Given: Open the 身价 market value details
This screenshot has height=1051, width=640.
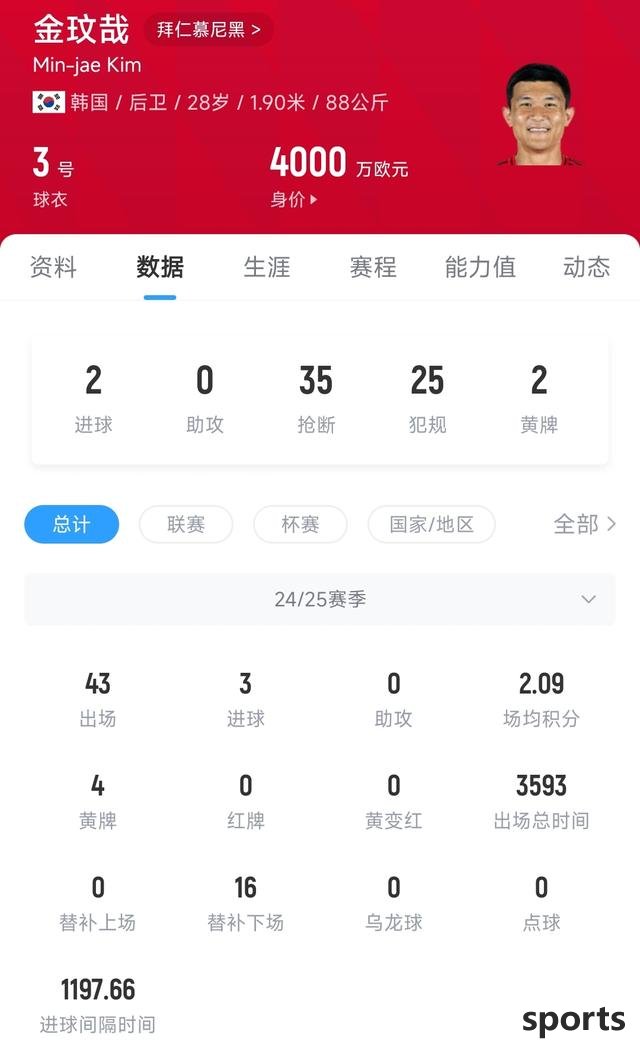Looking at the screenshot, I should (x=294, y=199).
